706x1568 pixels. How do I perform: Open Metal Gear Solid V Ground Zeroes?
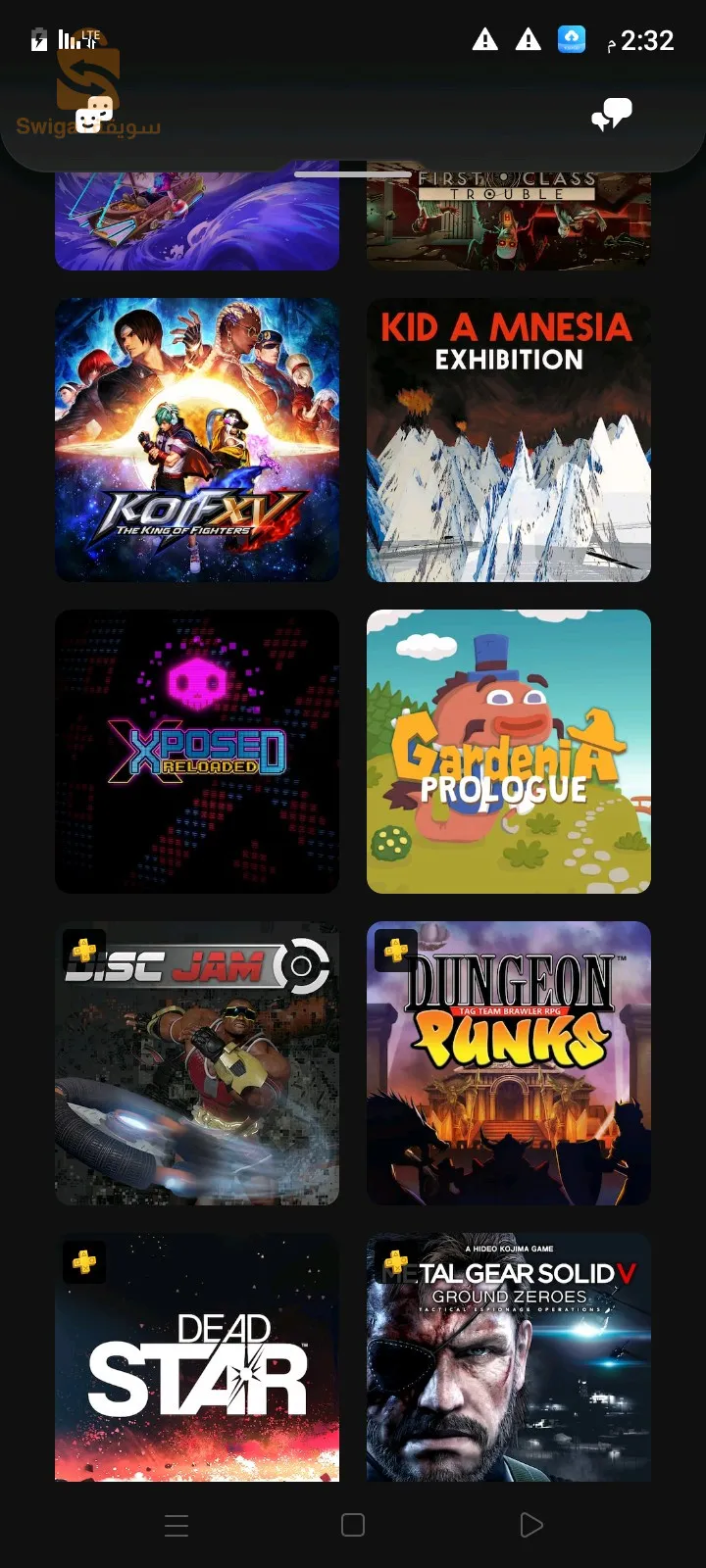[x=508, y=1357]
